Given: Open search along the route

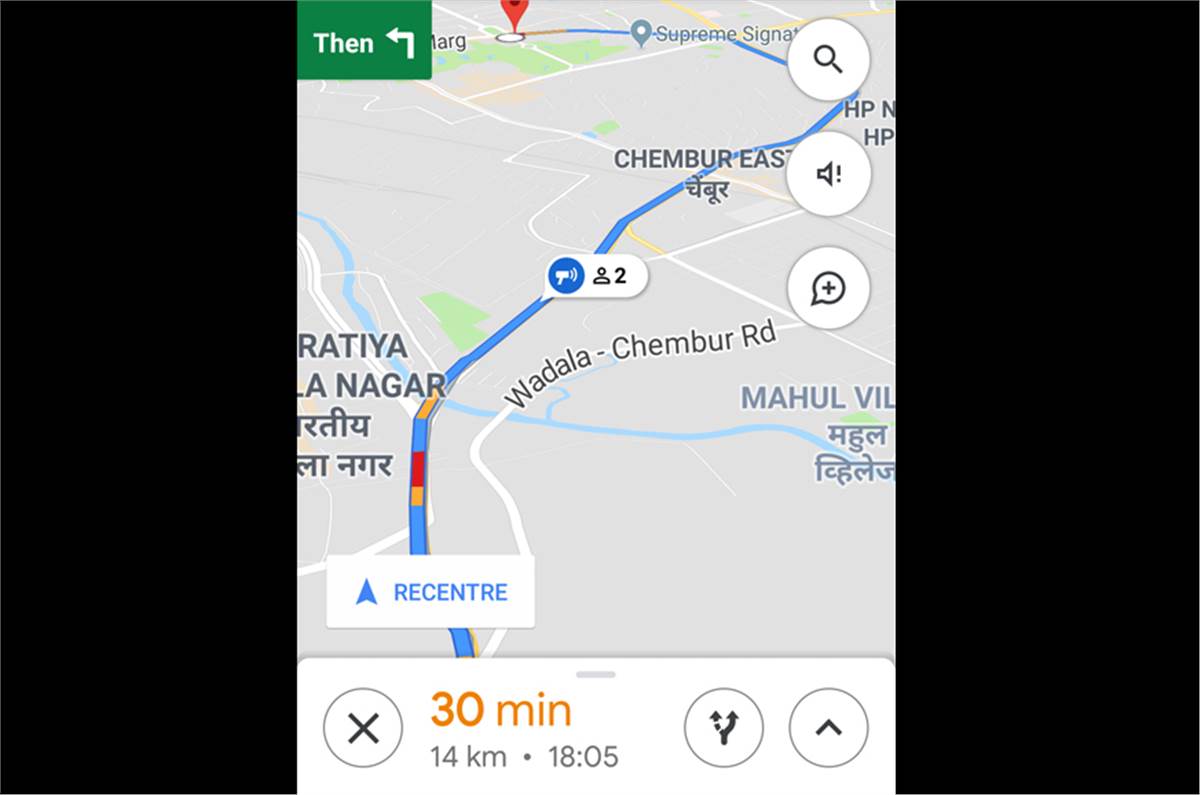Looking at the screenshot, I should 828,60.
